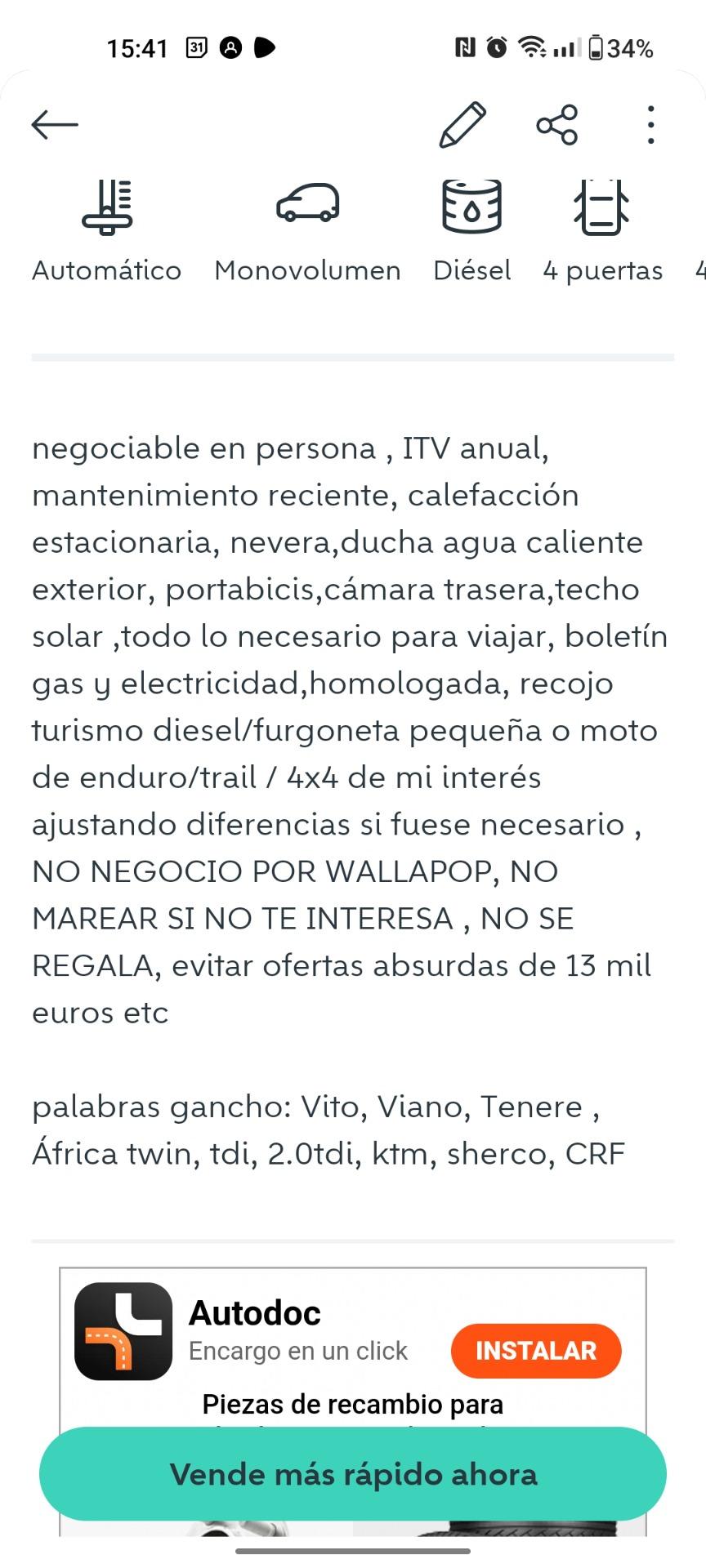Edit this listing with the pencil icon

click(462, 125)
